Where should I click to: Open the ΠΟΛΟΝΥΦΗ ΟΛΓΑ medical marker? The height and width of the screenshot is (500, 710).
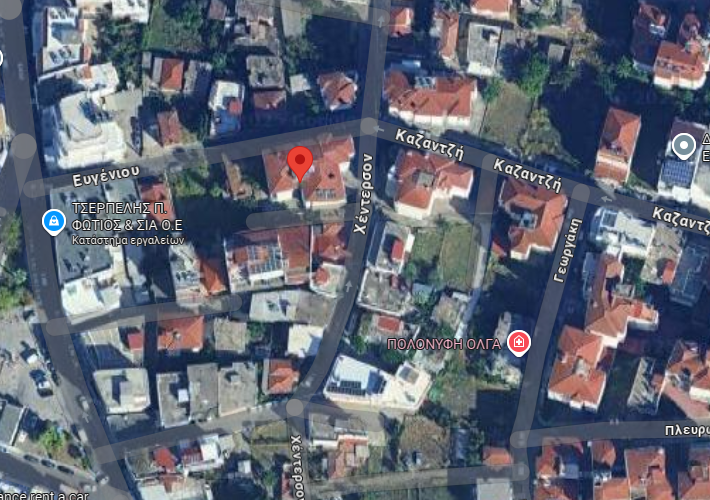(518, 345)
